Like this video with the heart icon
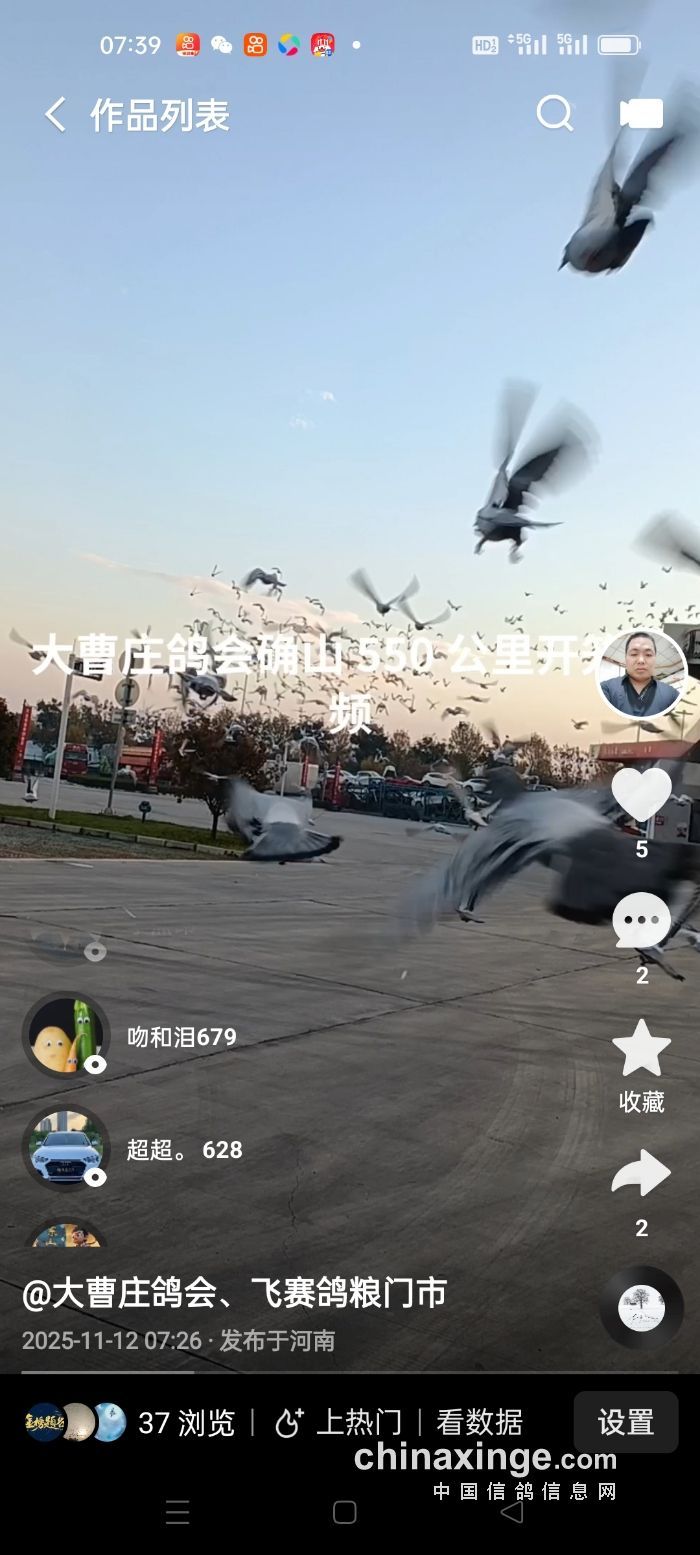The height and width of the screenshot is (1555, 700). pyautogui.click(x=641, y=795)
